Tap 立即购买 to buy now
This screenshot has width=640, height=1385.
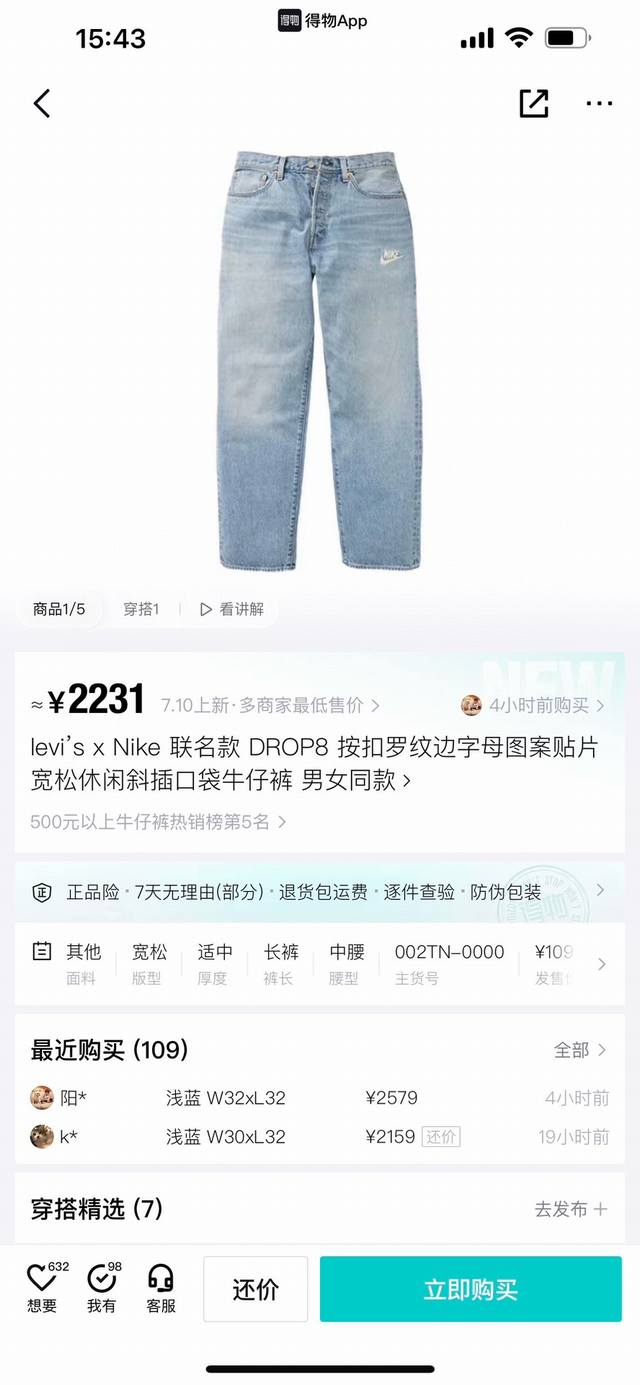click(470, 1289)
